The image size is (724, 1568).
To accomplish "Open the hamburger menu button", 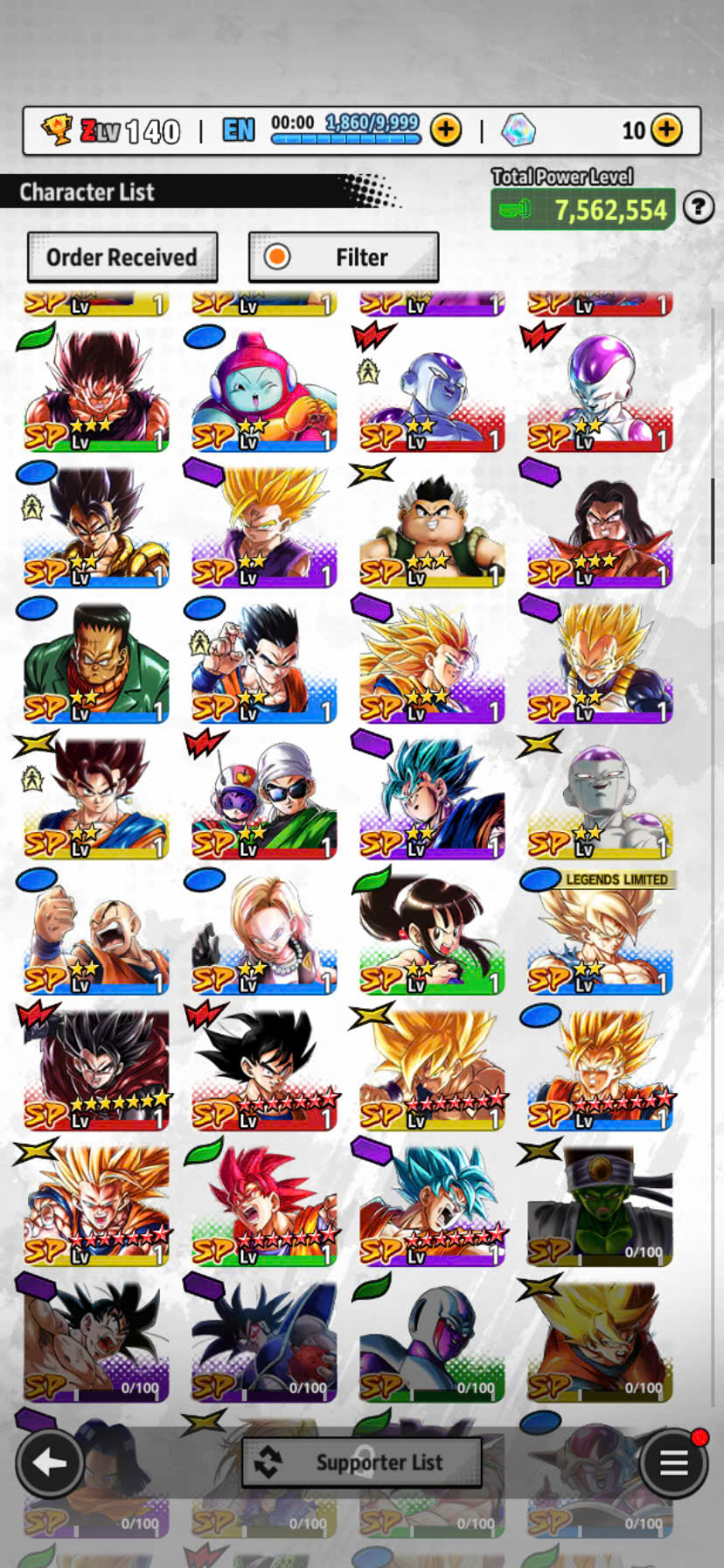I will pyautogui.click(x=672, y=1462).
